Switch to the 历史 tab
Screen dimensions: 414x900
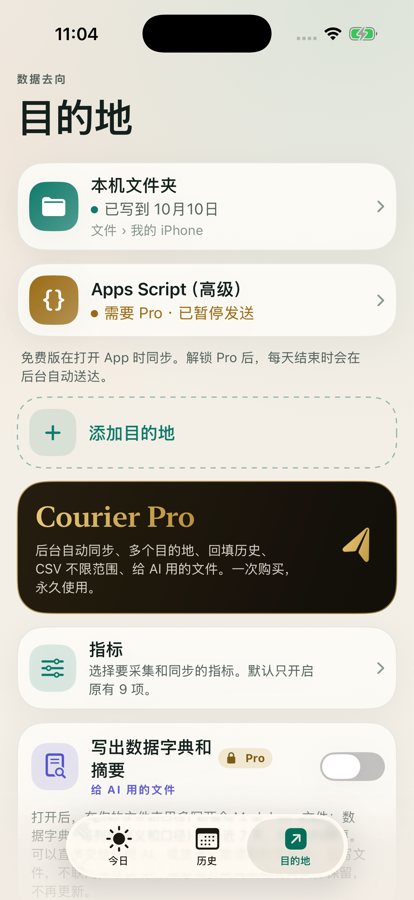click(207, 847)
